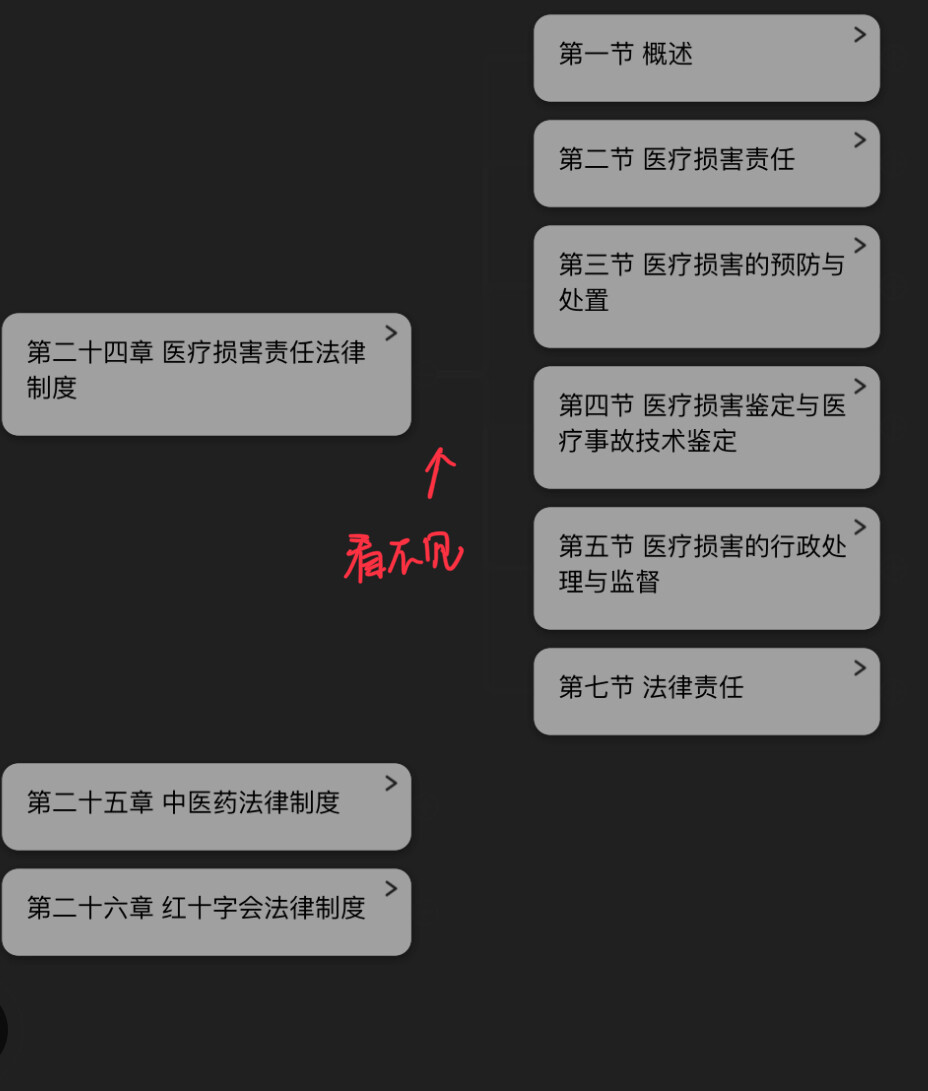Select 第三节 医疗损害的预防与处置 node
Image resolution: width=928 pixels, height=1091 pixels.
(x=706, y=286)
